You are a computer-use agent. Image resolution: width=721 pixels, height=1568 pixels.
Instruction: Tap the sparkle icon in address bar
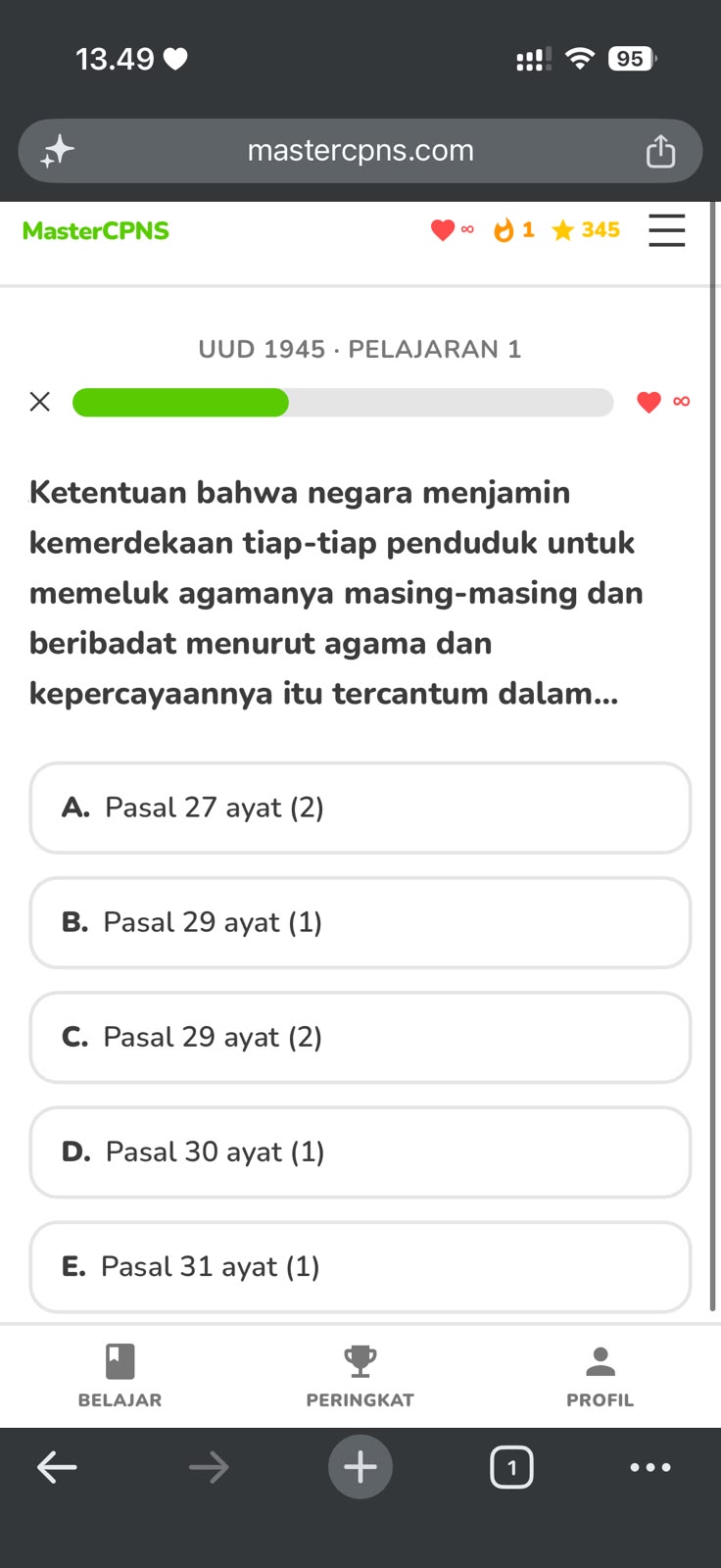(58, 151)
